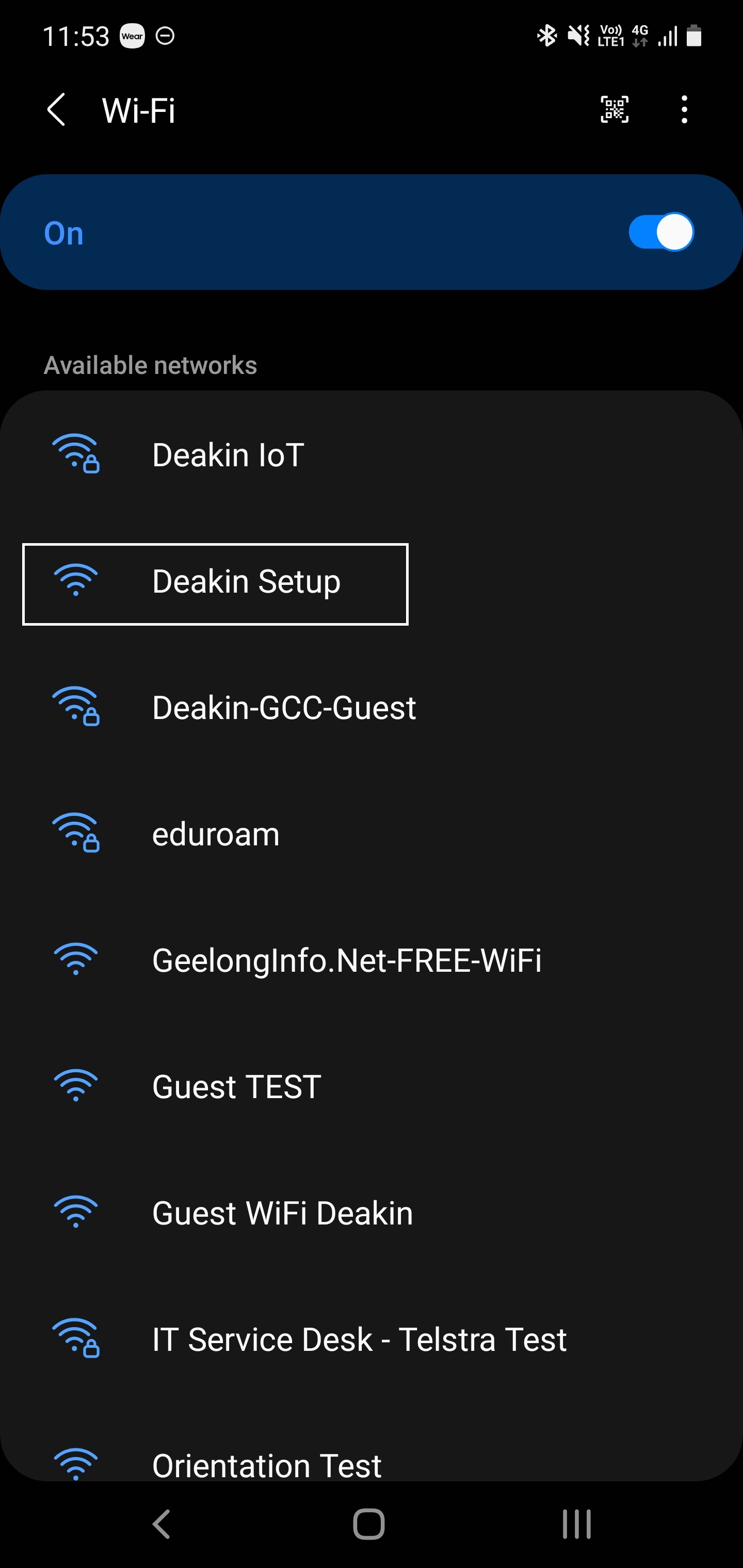743x1568 pixels.
Task: Open the three-dot options menu
Action: coord(684,109)
